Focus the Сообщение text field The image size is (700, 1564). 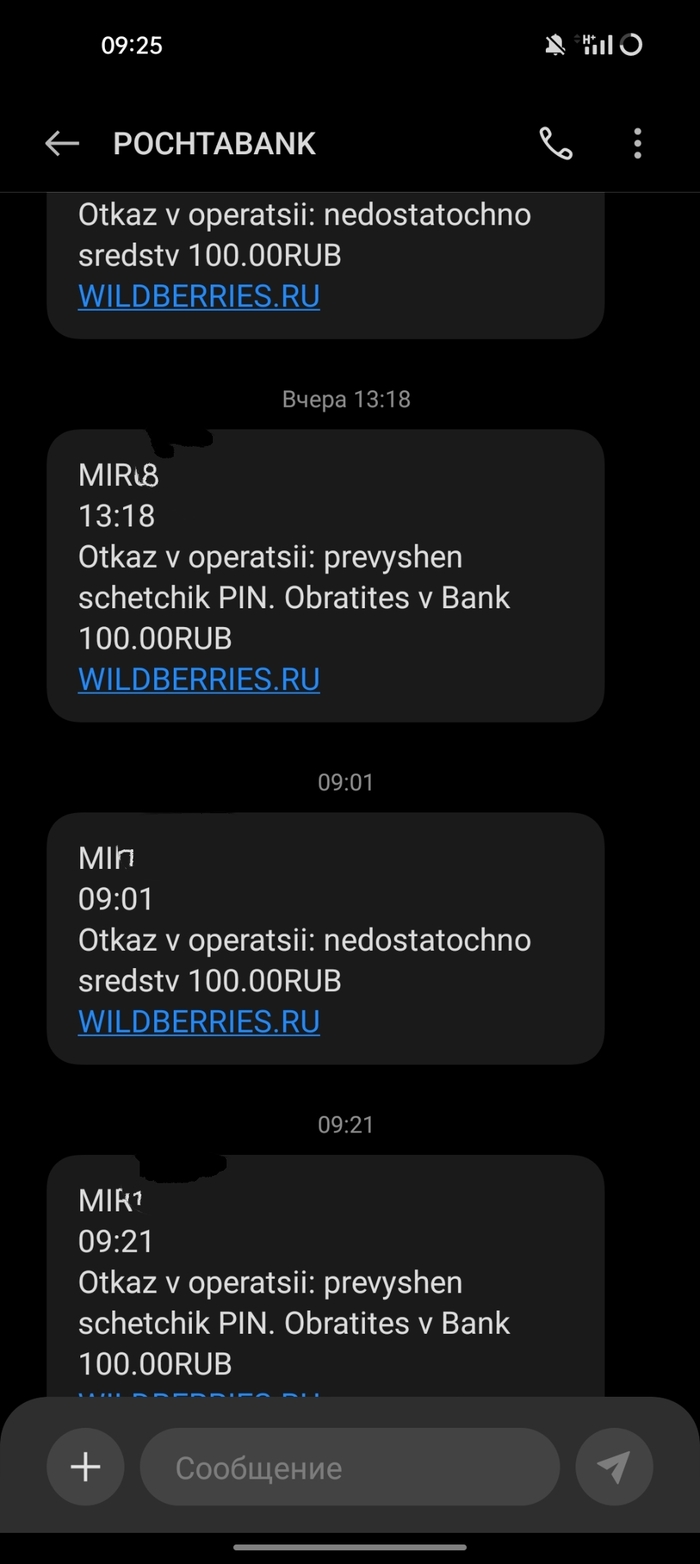[350, 1467]
